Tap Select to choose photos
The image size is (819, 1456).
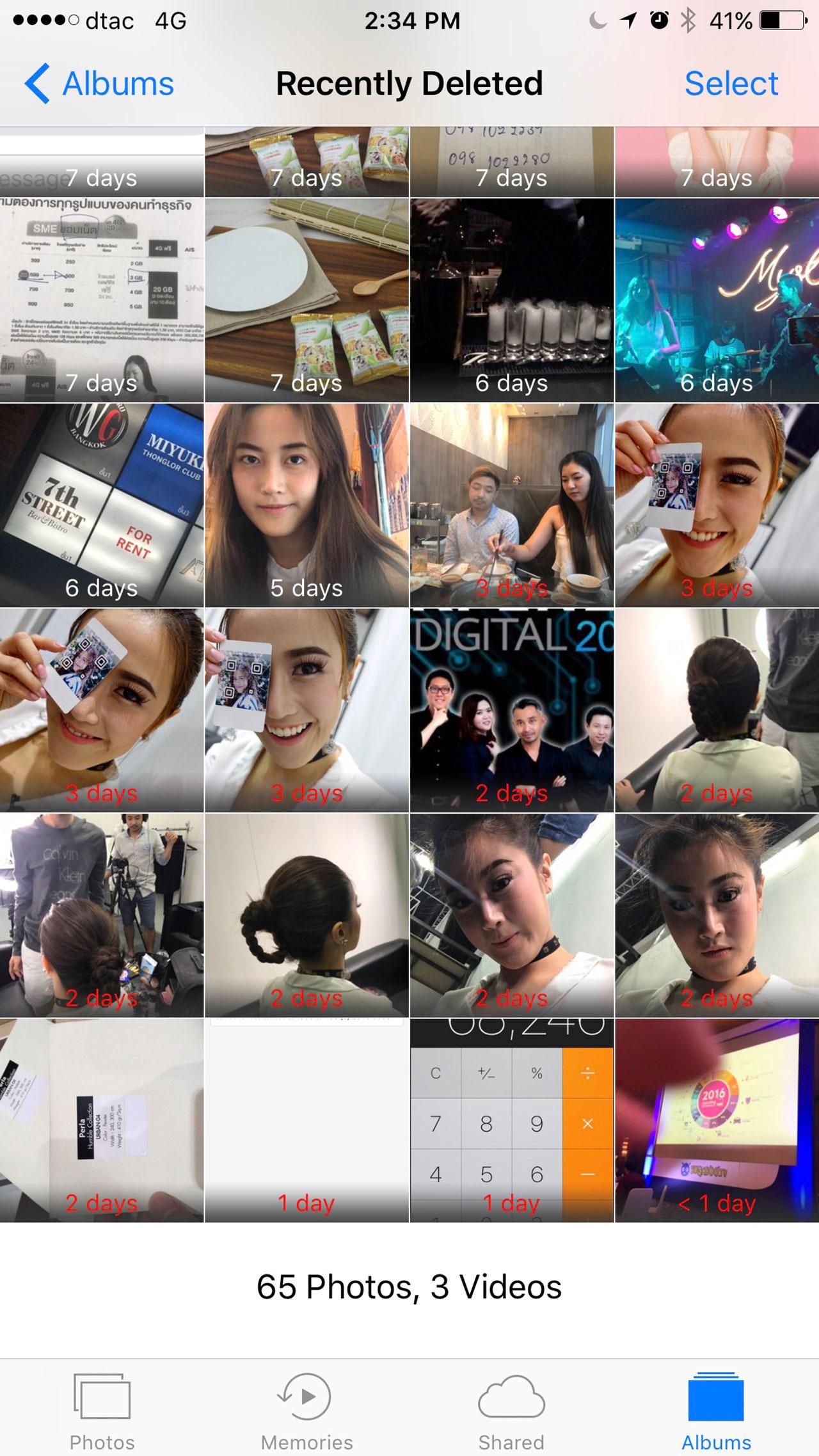(x=731, y=84)
